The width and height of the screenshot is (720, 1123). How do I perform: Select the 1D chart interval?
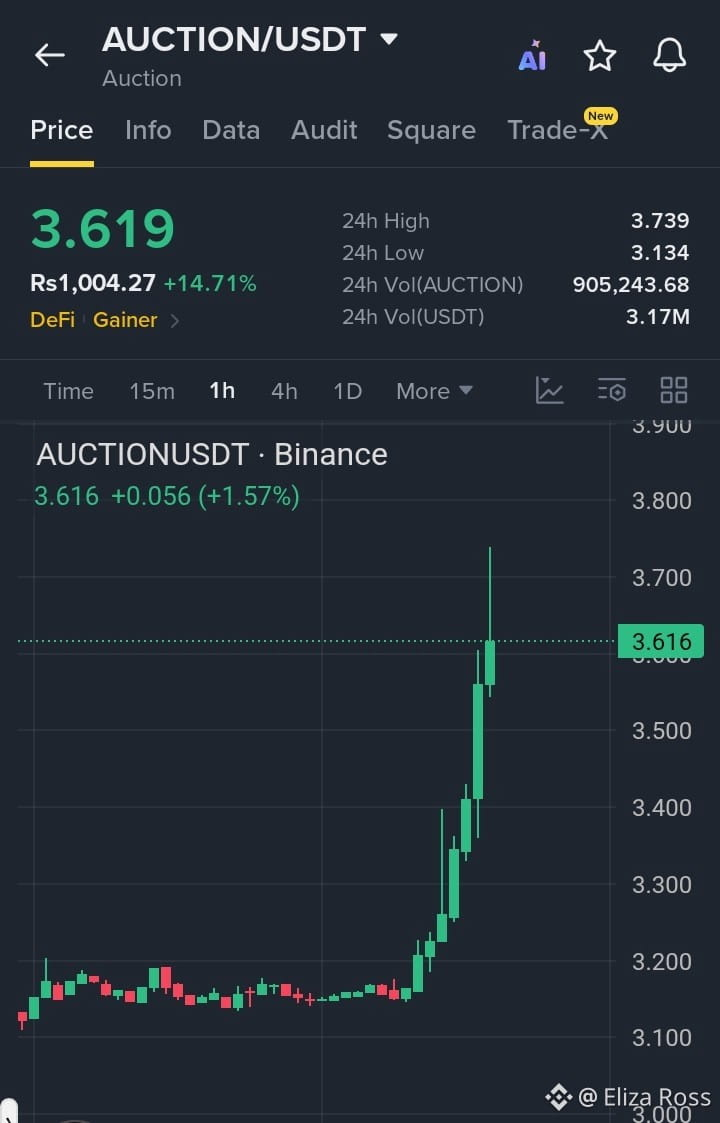pos(347,391)
